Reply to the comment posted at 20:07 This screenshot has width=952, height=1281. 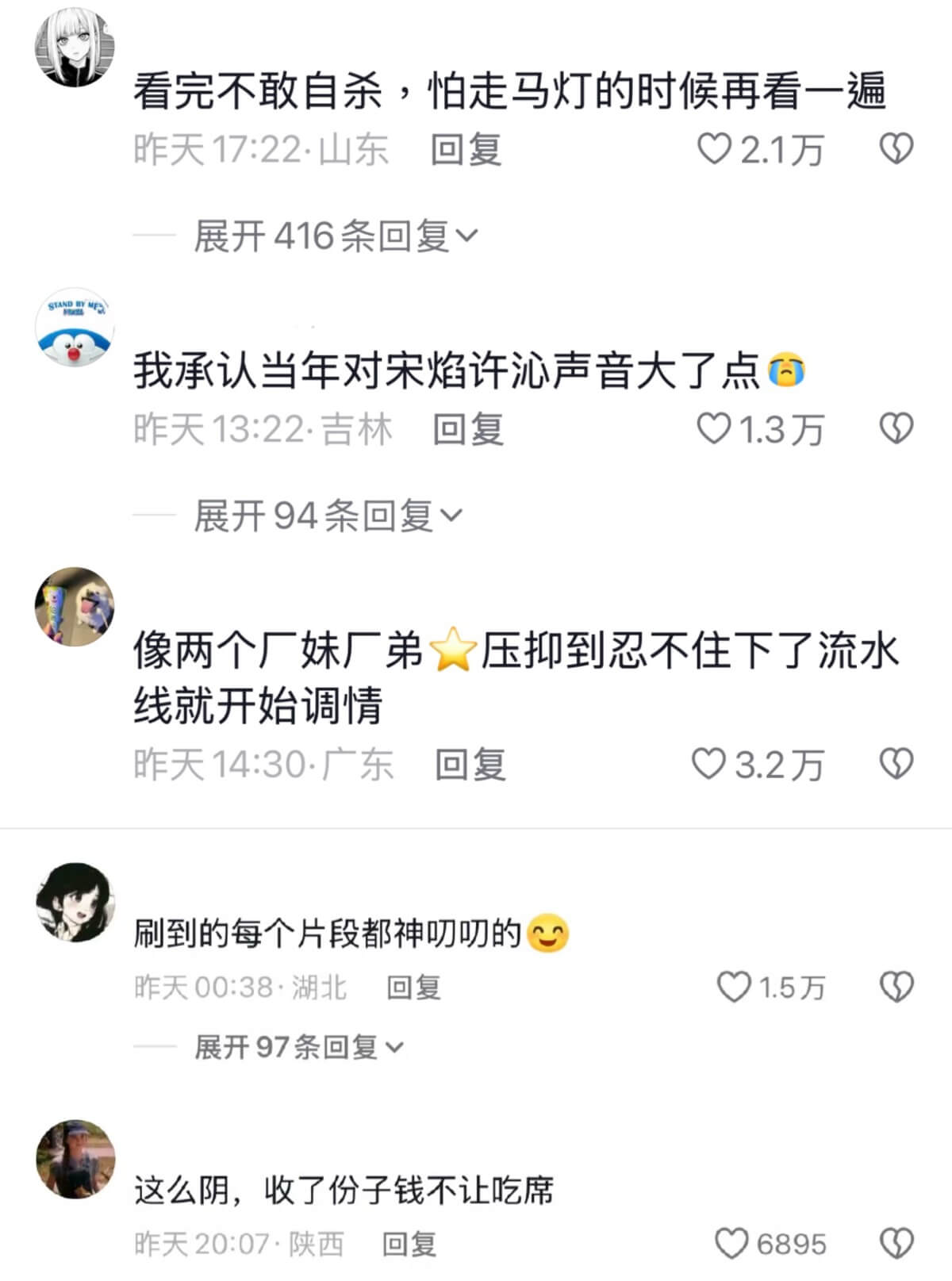[409, 1244]
